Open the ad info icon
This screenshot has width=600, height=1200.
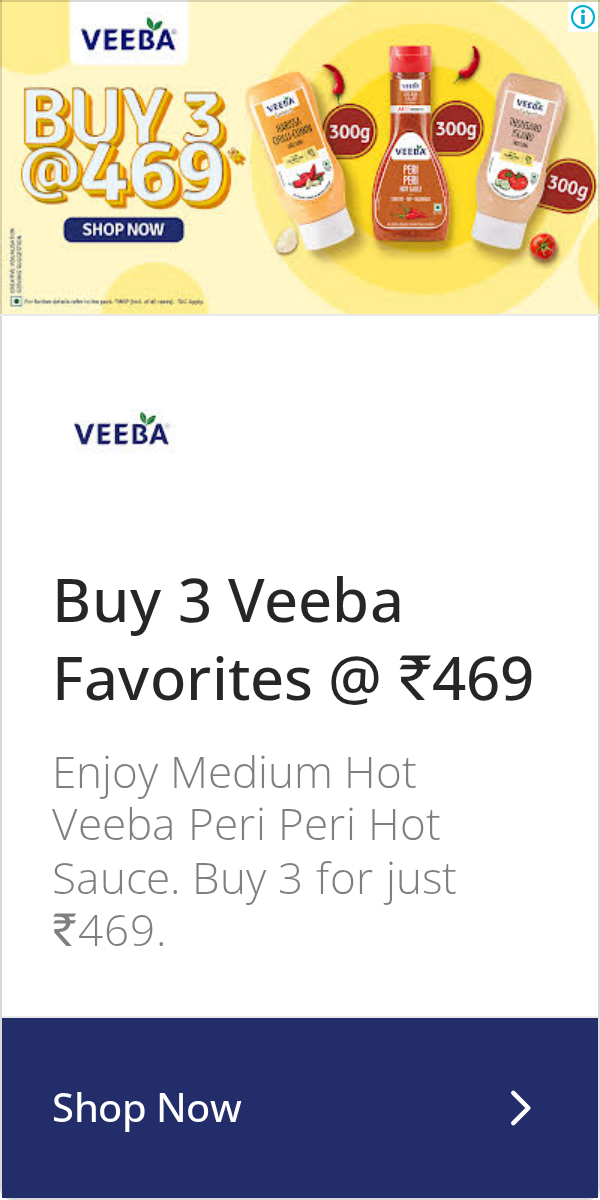point(583,16)
